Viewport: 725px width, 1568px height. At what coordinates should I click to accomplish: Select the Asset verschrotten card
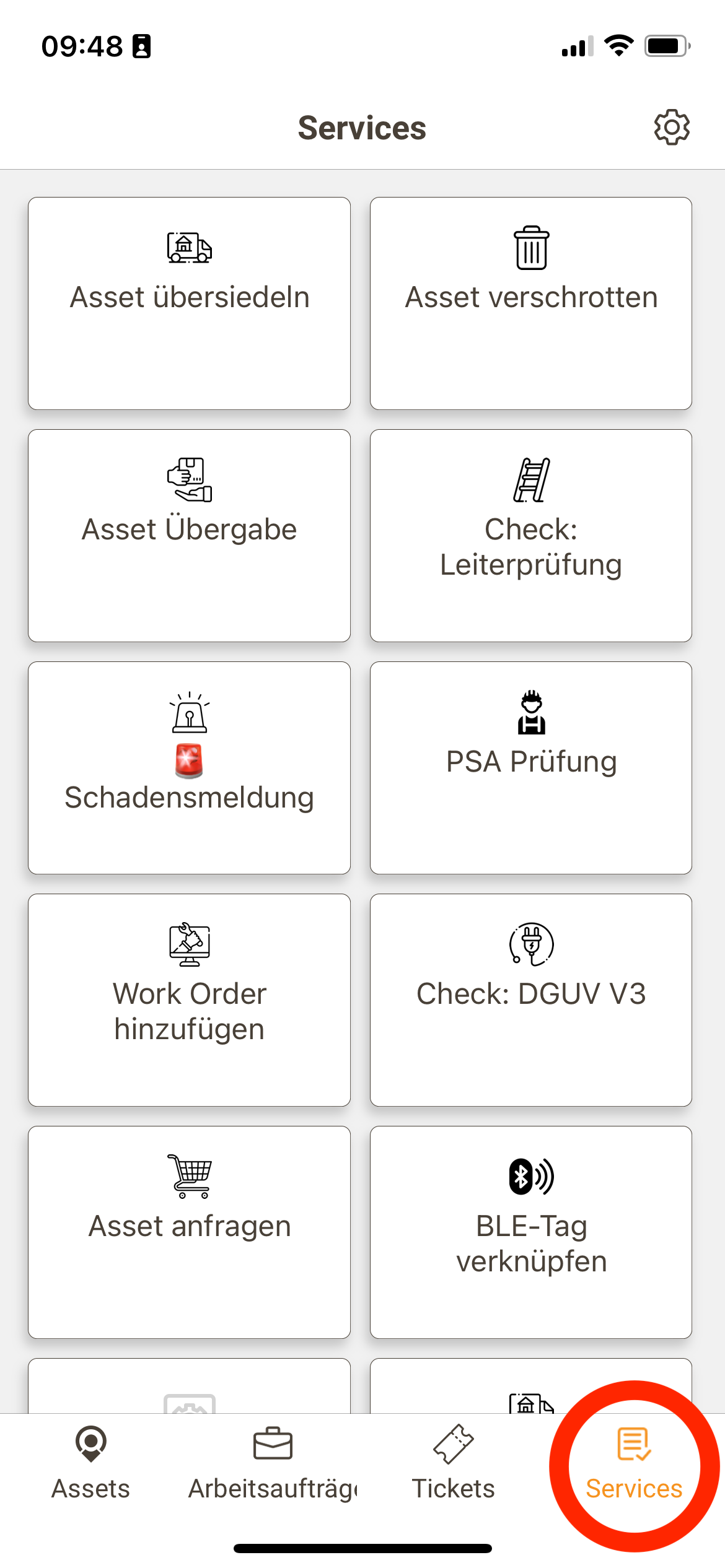pos(531,303)
